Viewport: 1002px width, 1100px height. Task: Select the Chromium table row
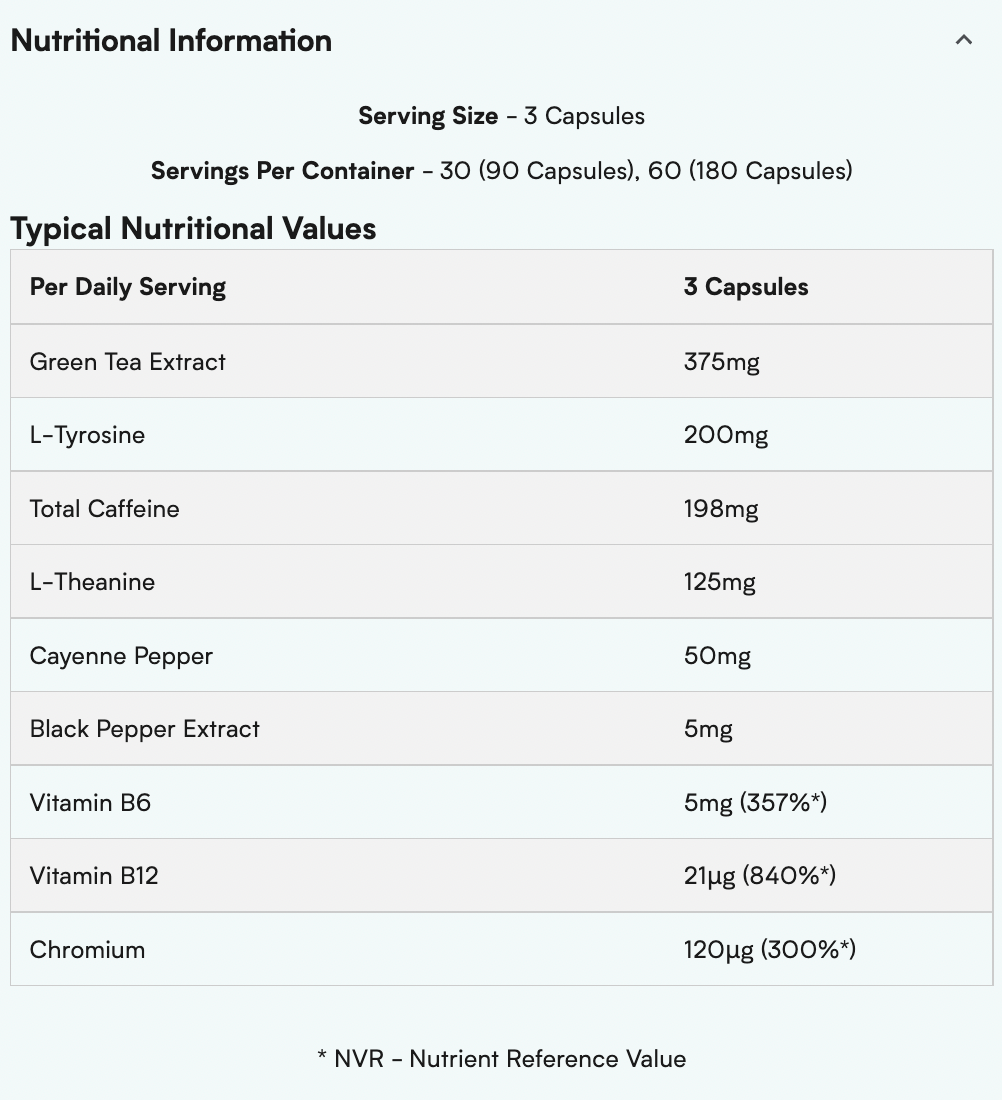pyautogui.click(x=87, y=949)
